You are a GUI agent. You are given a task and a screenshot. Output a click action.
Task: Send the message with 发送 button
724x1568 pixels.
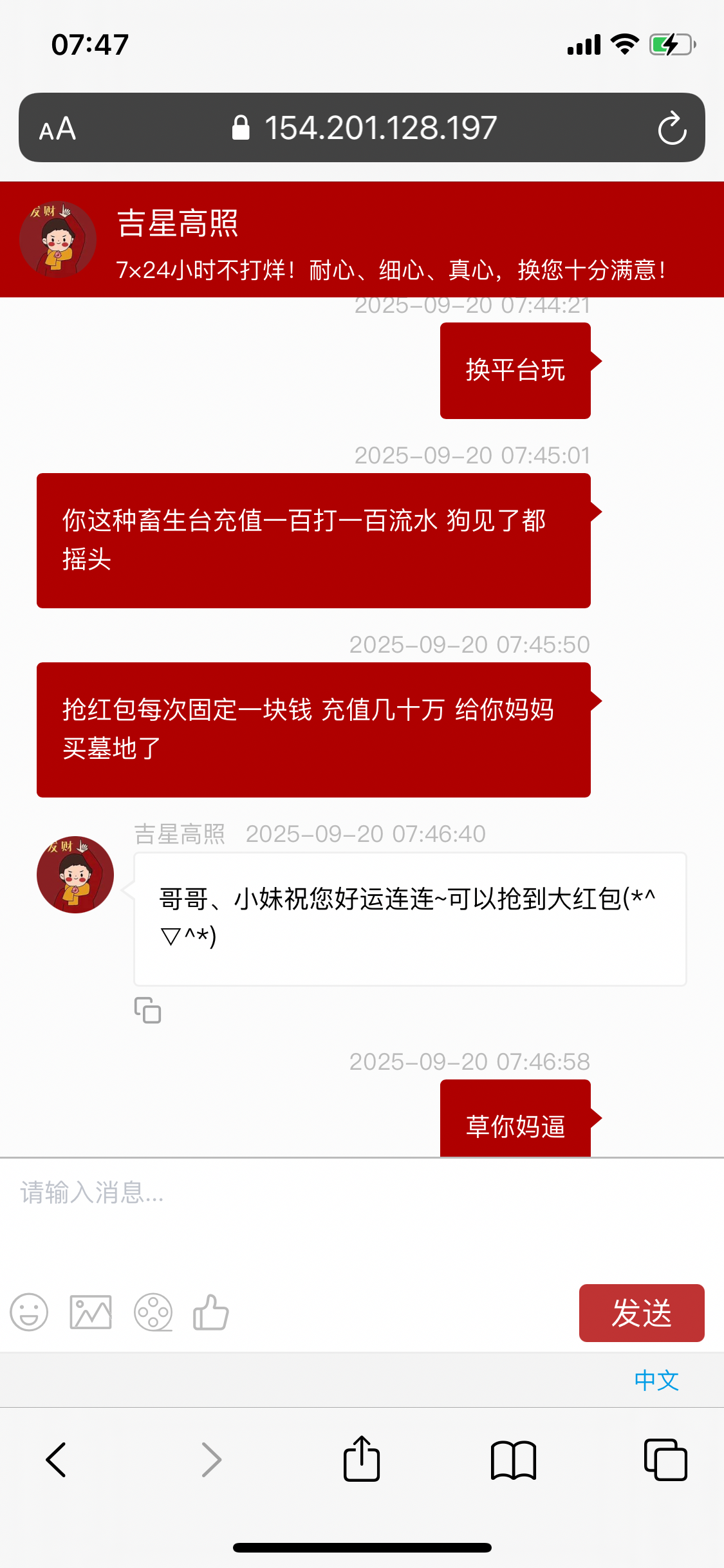(641, 1312)
